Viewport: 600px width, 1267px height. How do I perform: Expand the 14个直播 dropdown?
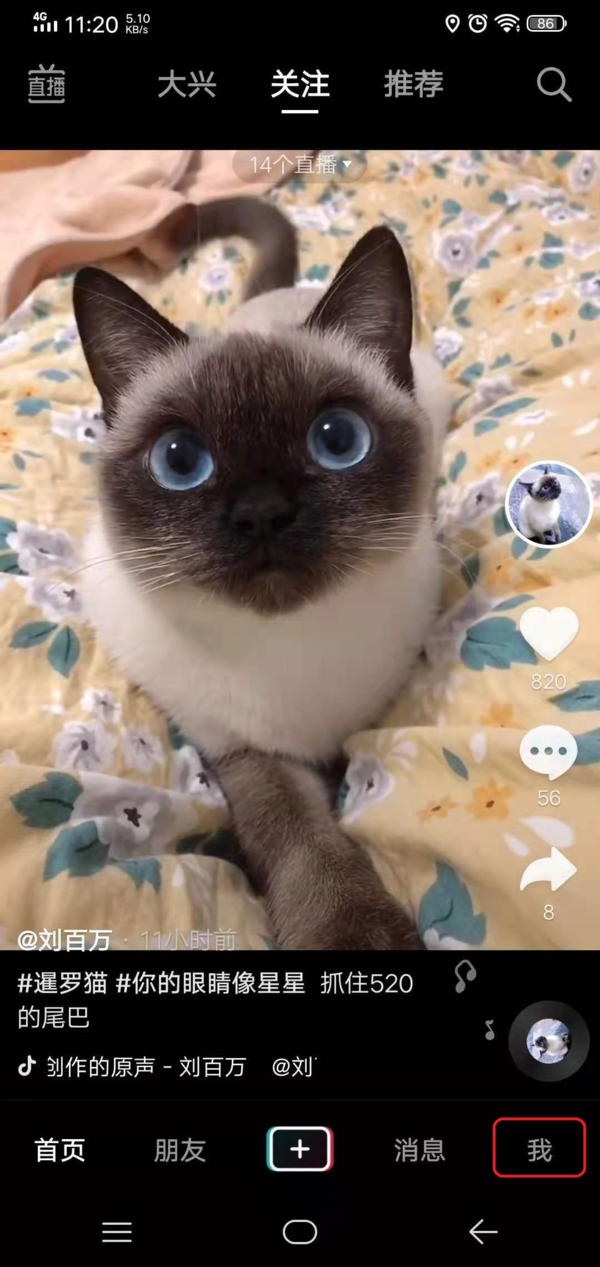click(300, 164)
